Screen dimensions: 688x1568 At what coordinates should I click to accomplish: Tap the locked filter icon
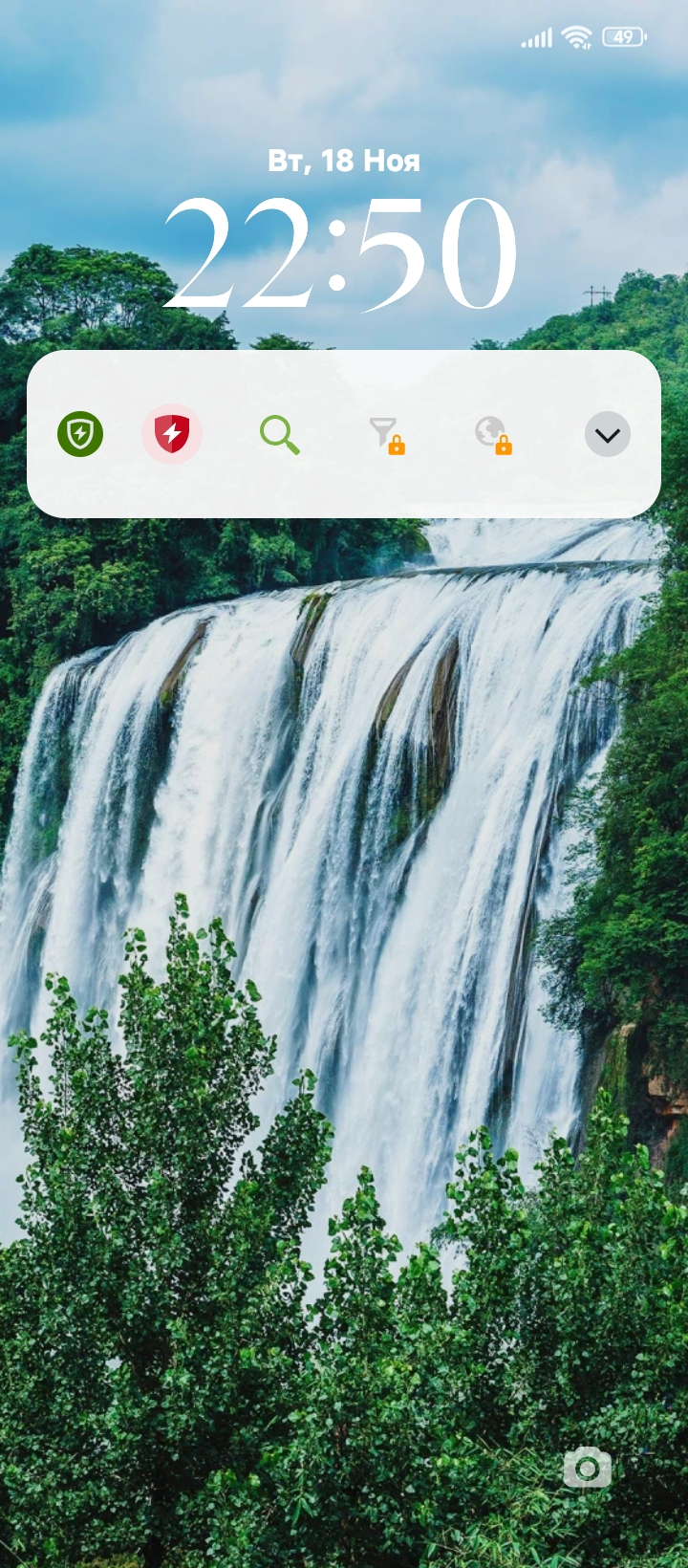pos(386,435)
